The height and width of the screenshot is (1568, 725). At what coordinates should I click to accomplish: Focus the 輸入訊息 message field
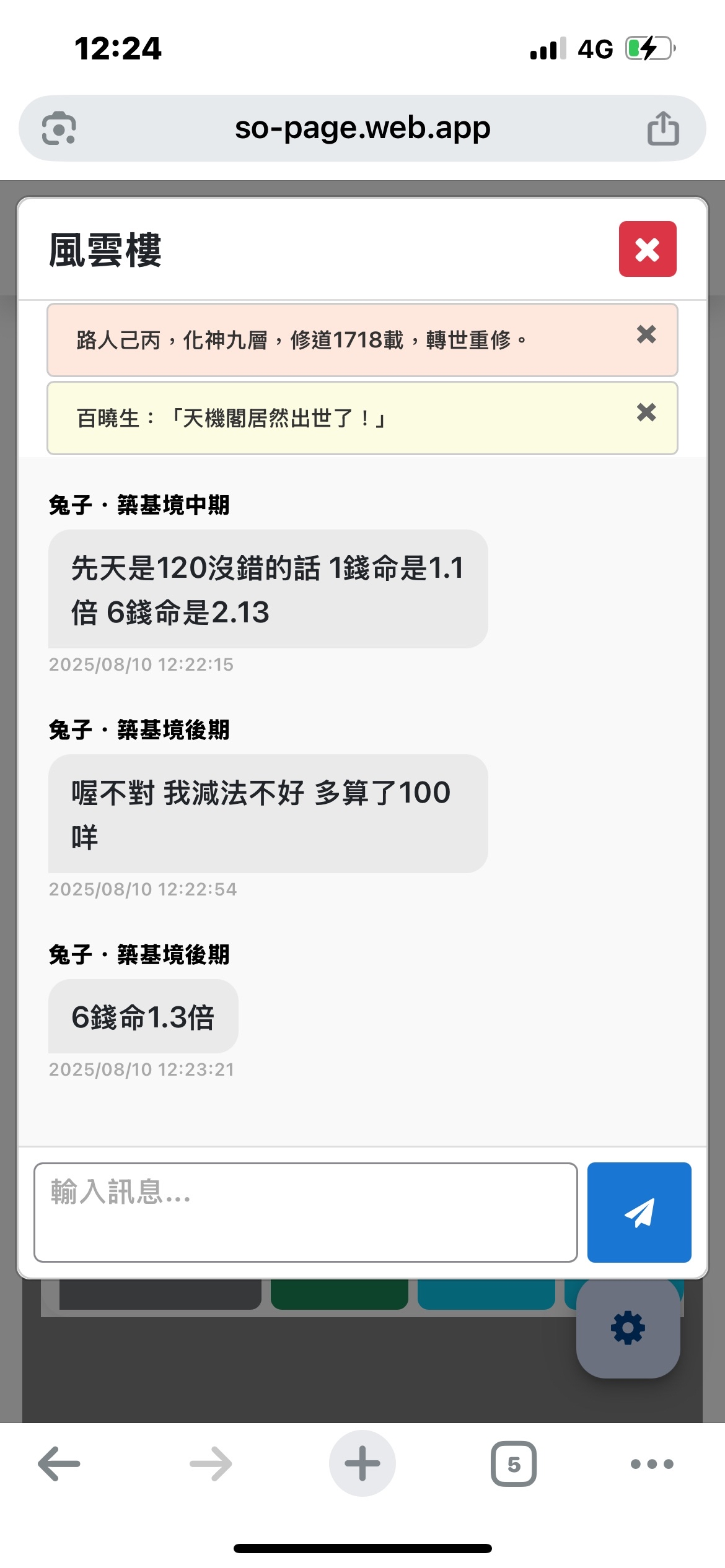click(x=305, y=1212)
